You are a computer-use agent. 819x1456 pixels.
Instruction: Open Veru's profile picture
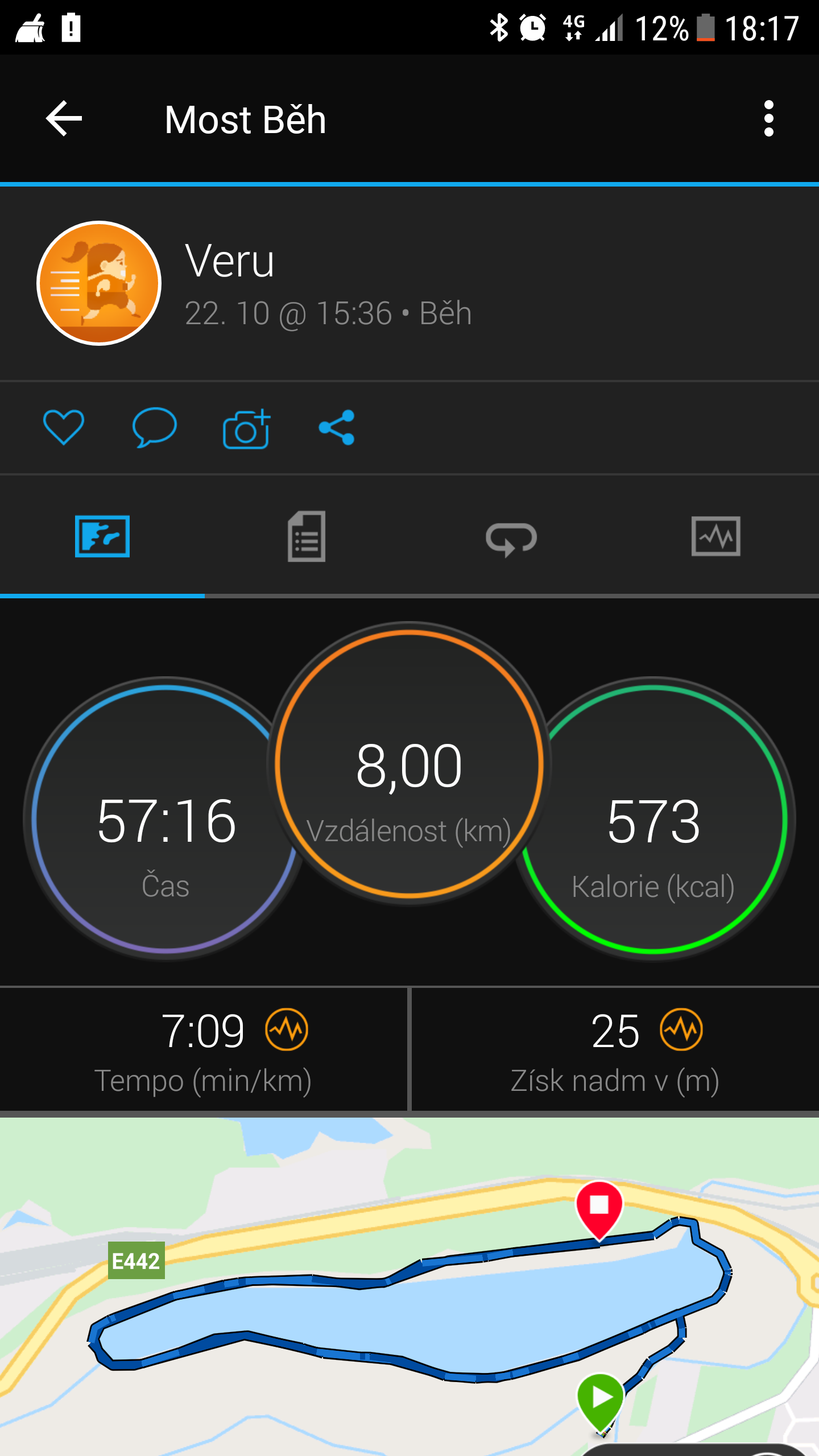[99, 283]
